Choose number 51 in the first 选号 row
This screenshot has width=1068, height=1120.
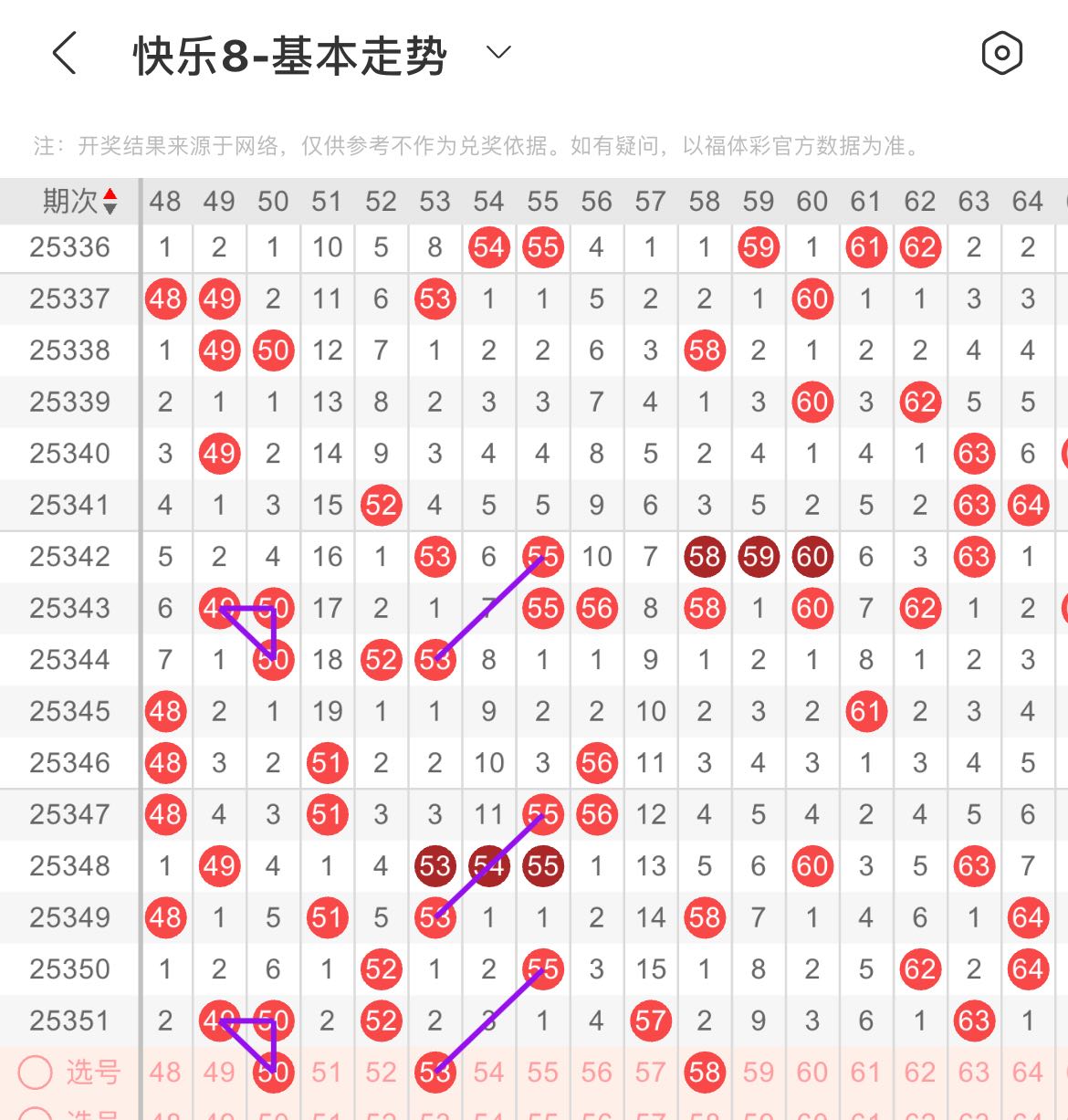[327, 1073]
